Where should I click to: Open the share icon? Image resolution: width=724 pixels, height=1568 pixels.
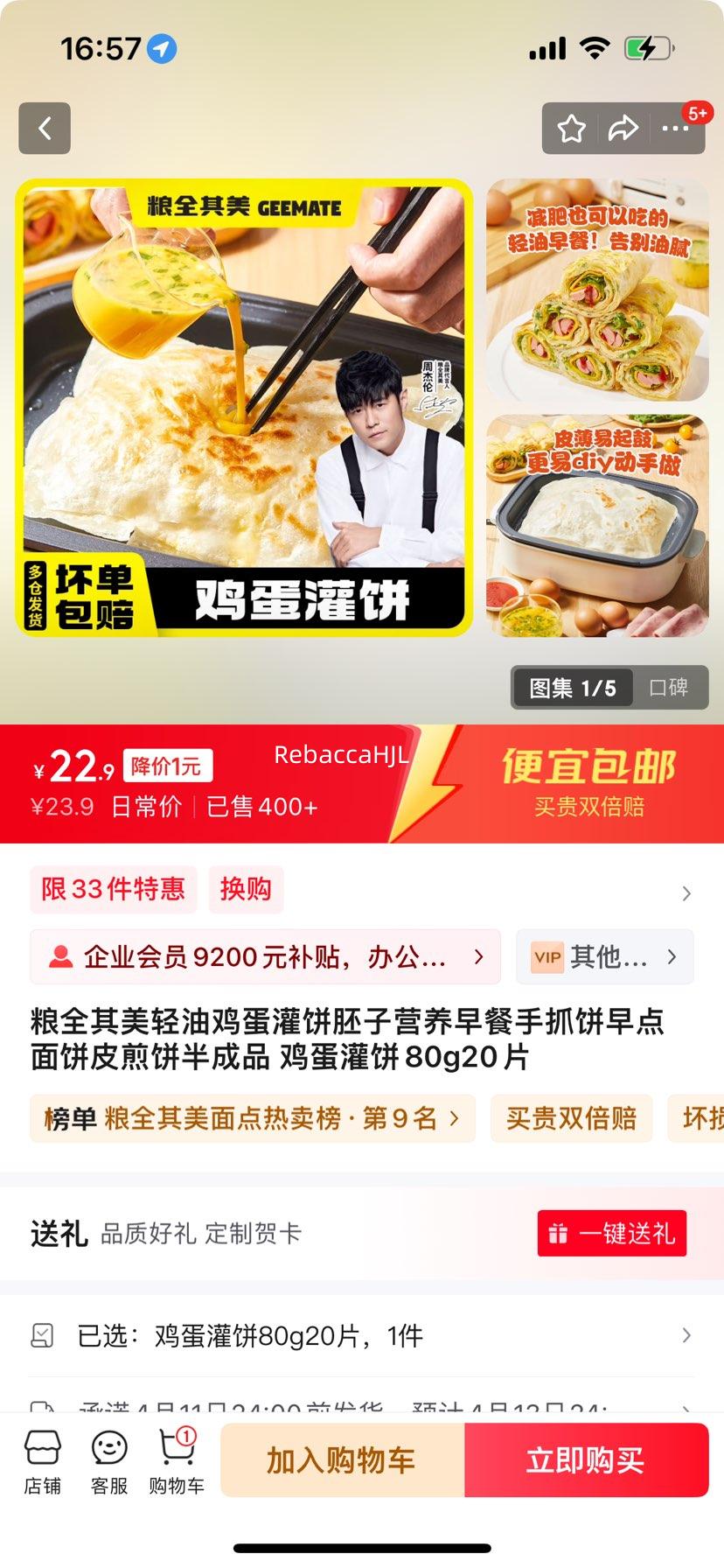(623, 128)
